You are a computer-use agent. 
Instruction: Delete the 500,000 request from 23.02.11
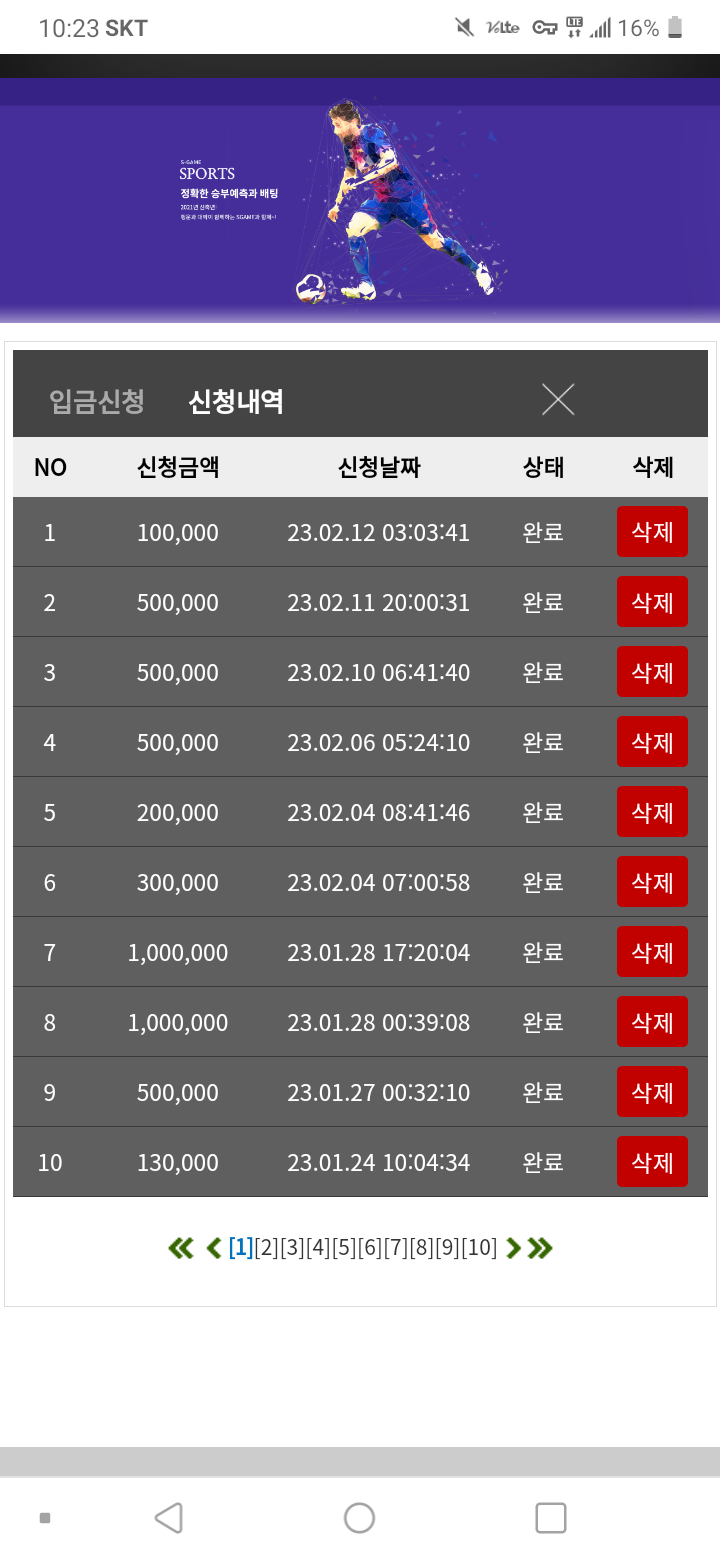click(x=652, y=602)
